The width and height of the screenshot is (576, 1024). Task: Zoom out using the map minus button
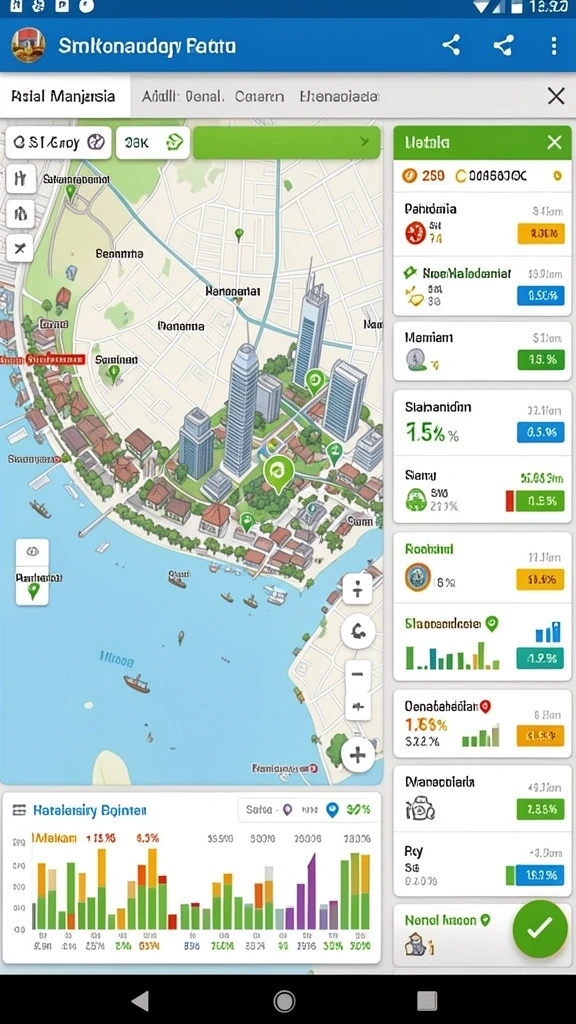[357, 673]
